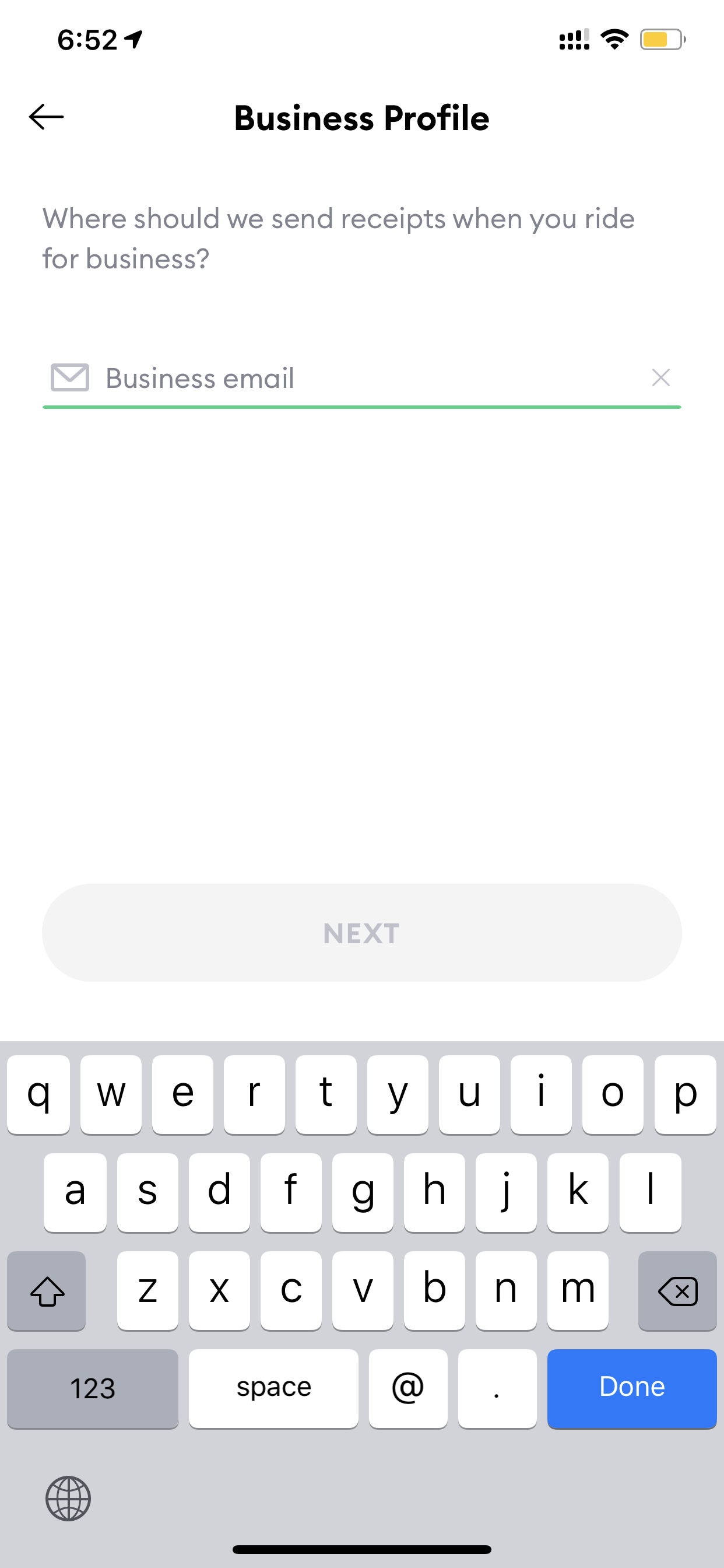
Task: Open the globe keyboard switcher
Action: point(68,1499)
